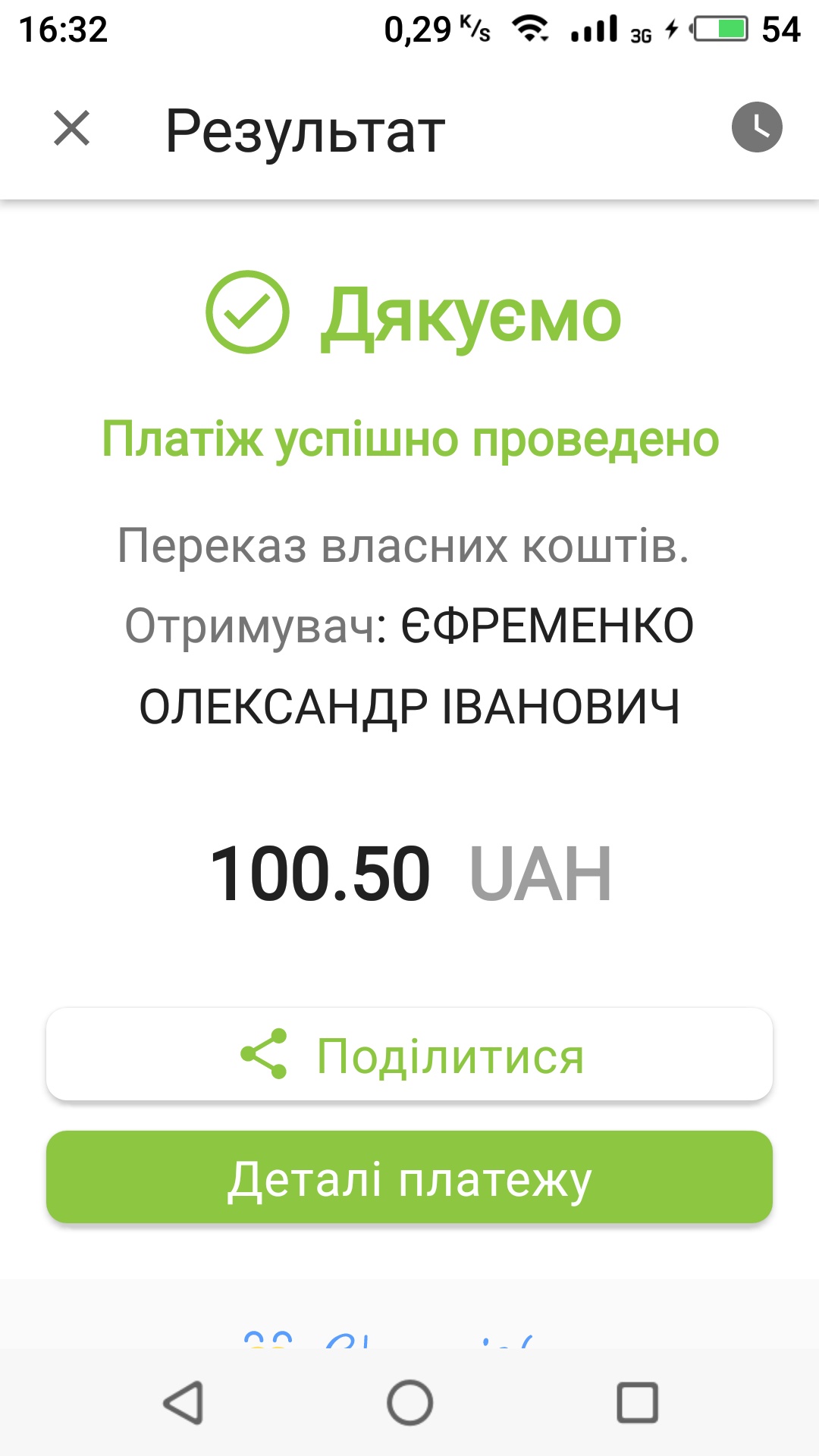
Task: Open the clock history icon
Action: (757, 127)
